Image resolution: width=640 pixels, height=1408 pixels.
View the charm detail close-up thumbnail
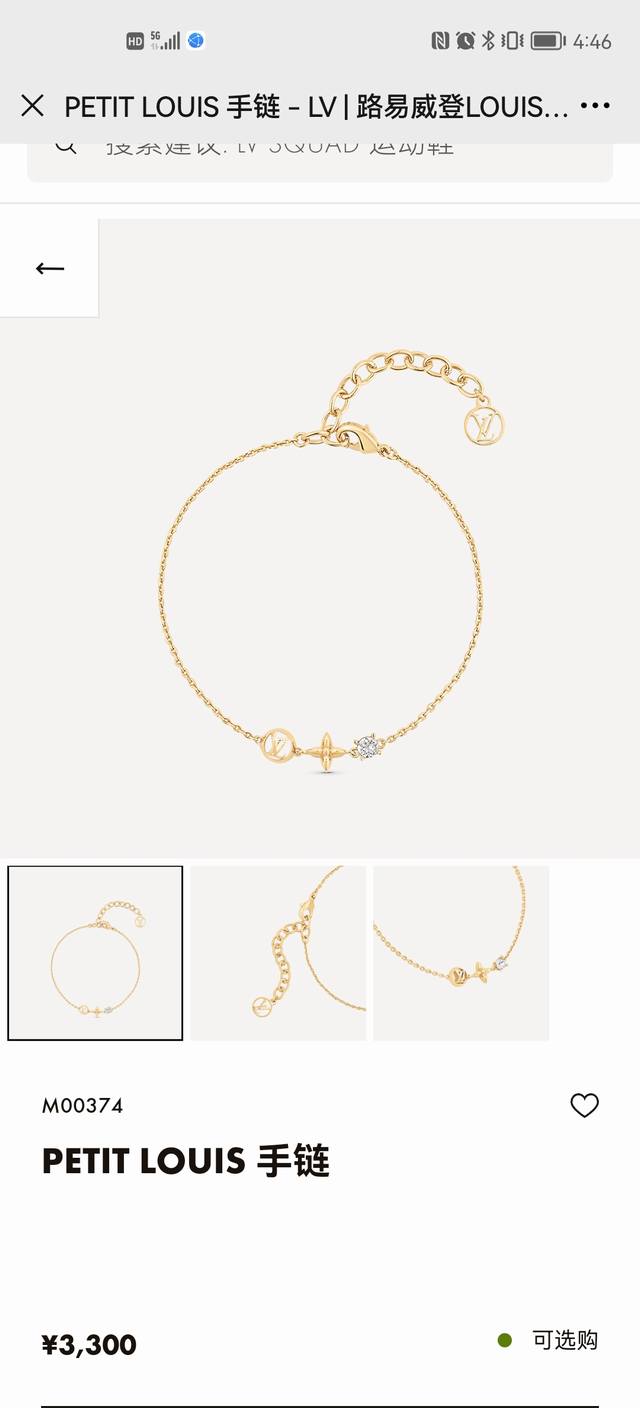click(461, 953)
